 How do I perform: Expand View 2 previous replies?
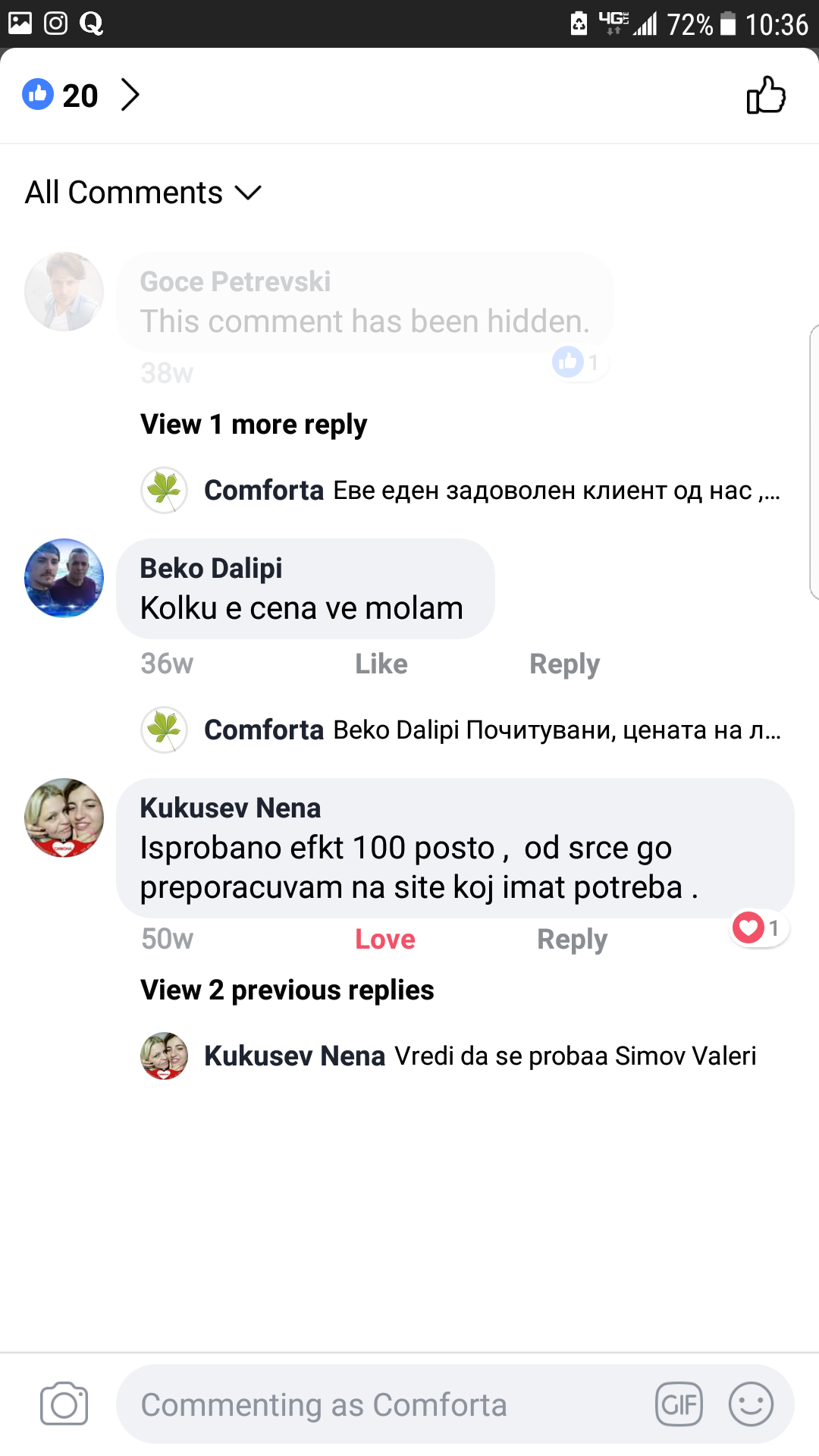click(x=287, y=990)
